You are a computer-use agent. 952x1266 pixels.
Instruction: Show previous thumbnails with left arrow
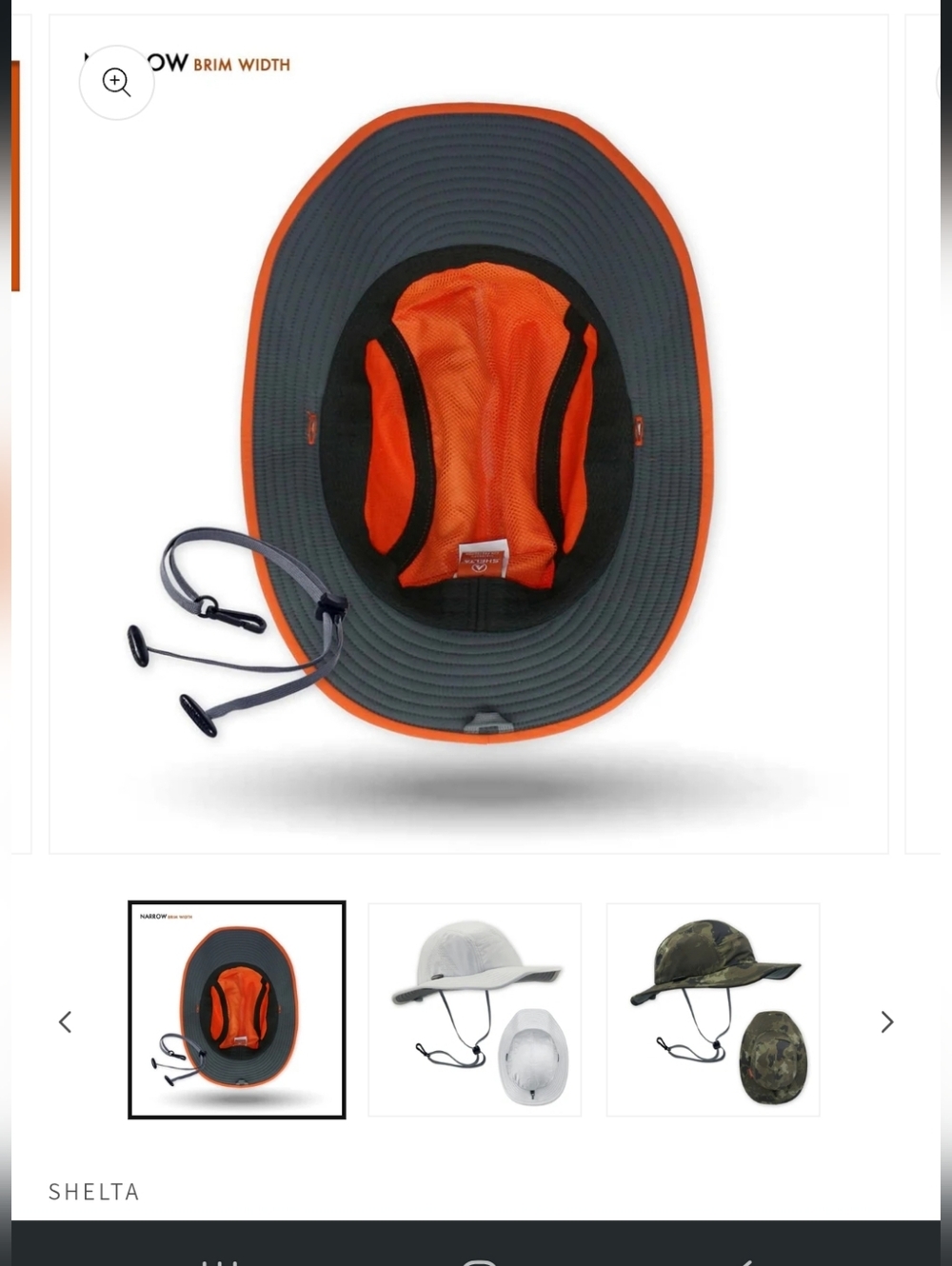click(x=65, y=1022)
